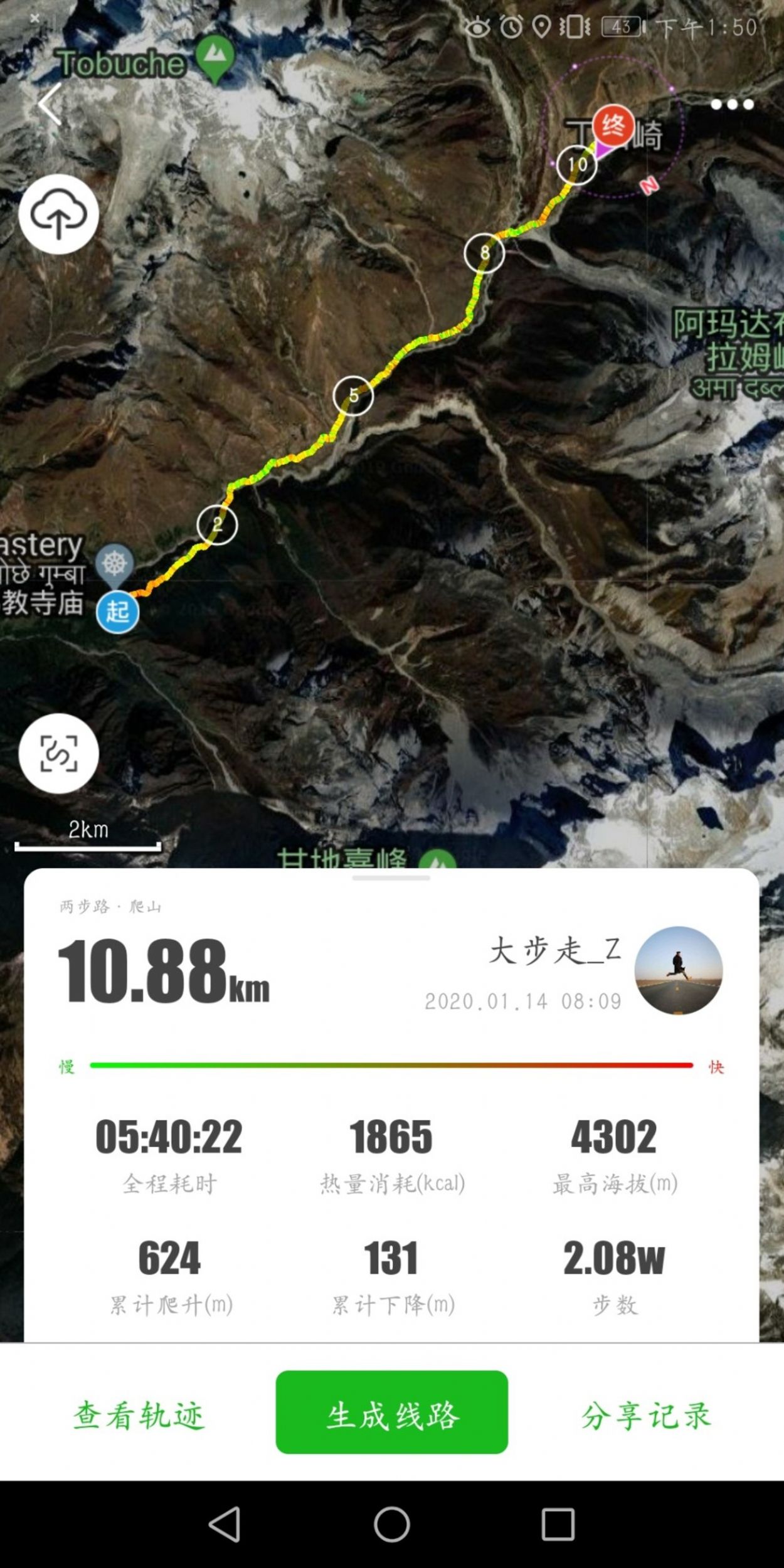Open the three-dot overflow menu
The image size is (784, 1568).
[x=732, y=104]
